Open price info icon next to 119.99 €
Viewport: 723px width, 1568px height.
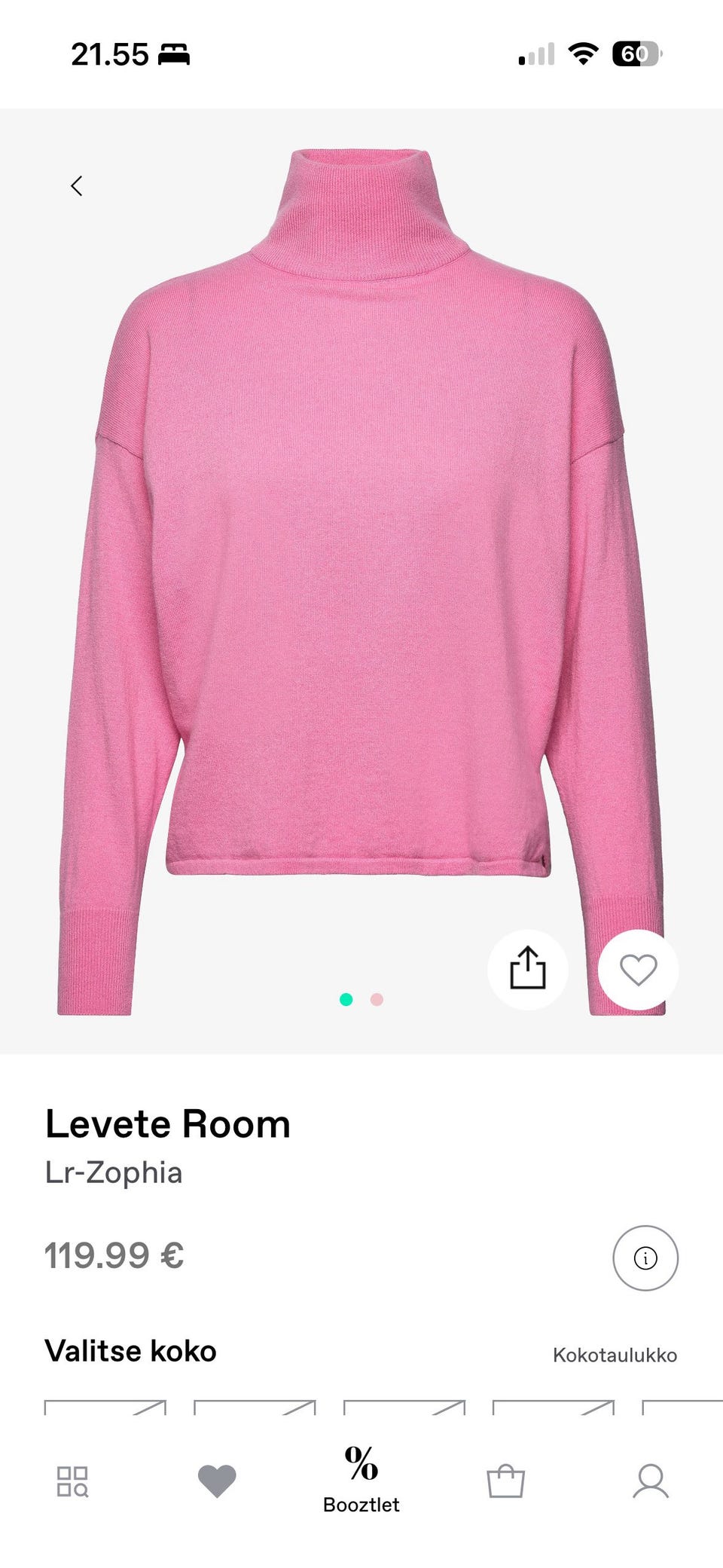pyautogui.click(x=645, y=1258)
